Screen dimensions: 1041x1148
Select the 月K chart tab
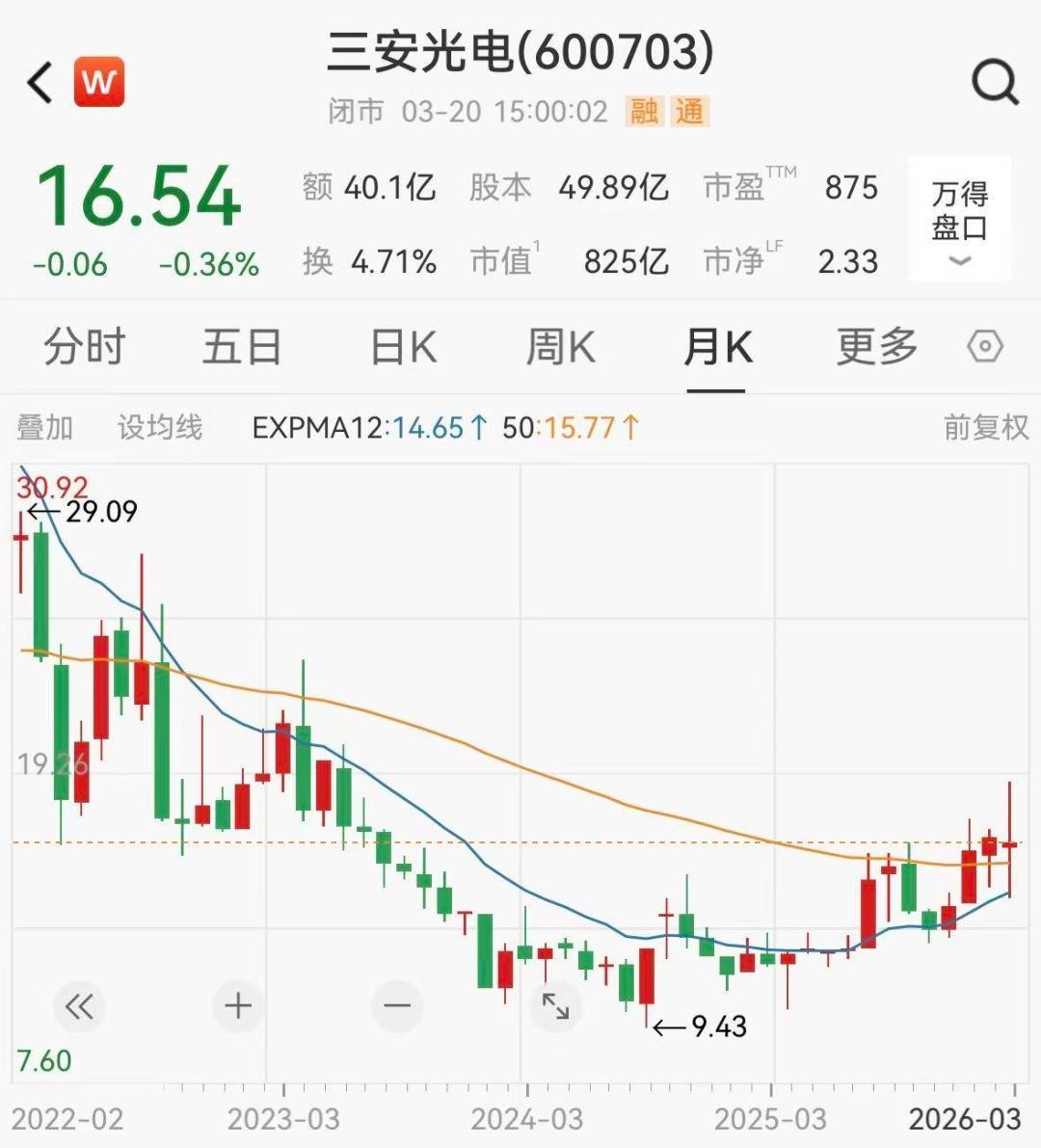coord(717,347)
